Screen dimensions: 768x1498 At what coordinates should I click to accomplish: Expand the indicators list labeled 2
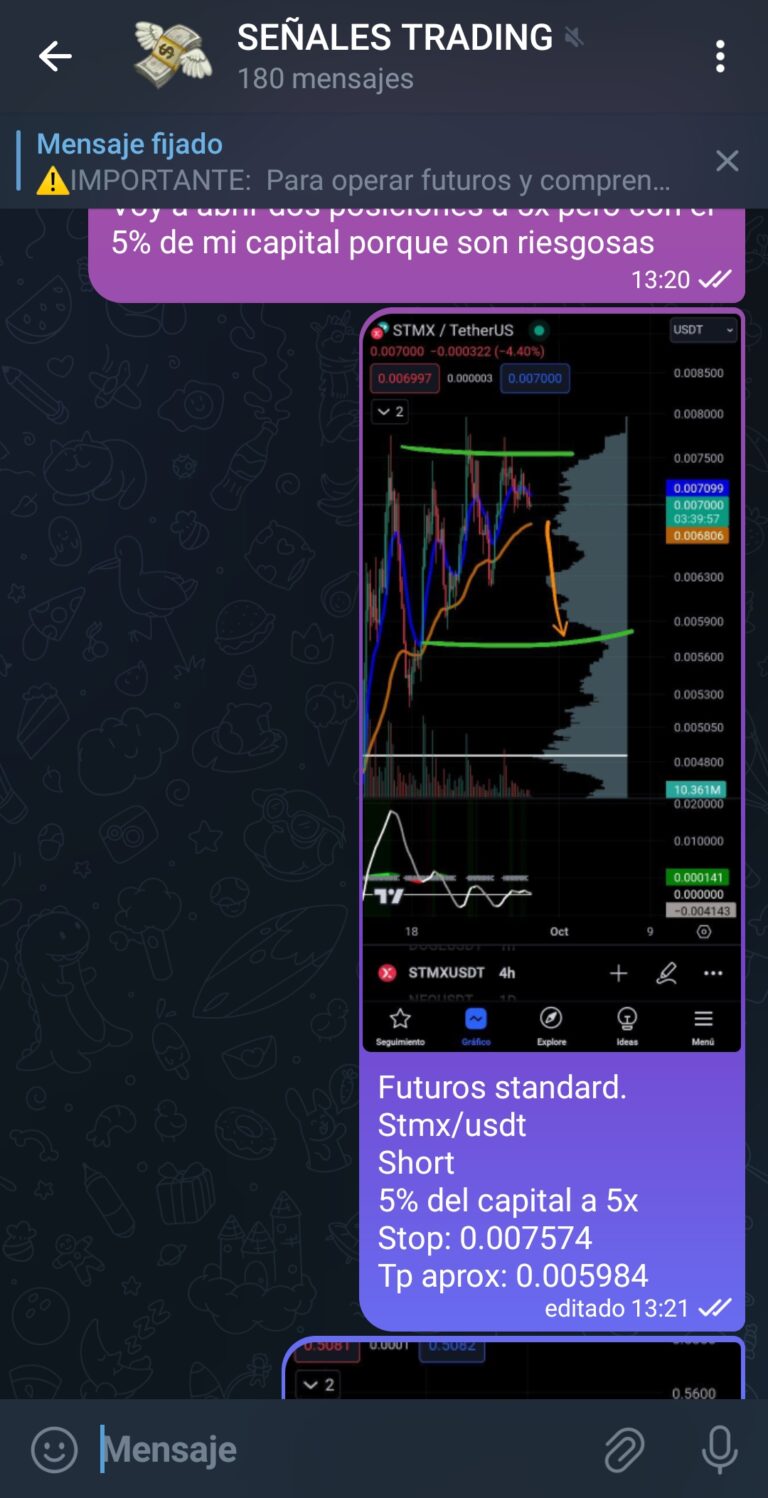click(389, 411)
